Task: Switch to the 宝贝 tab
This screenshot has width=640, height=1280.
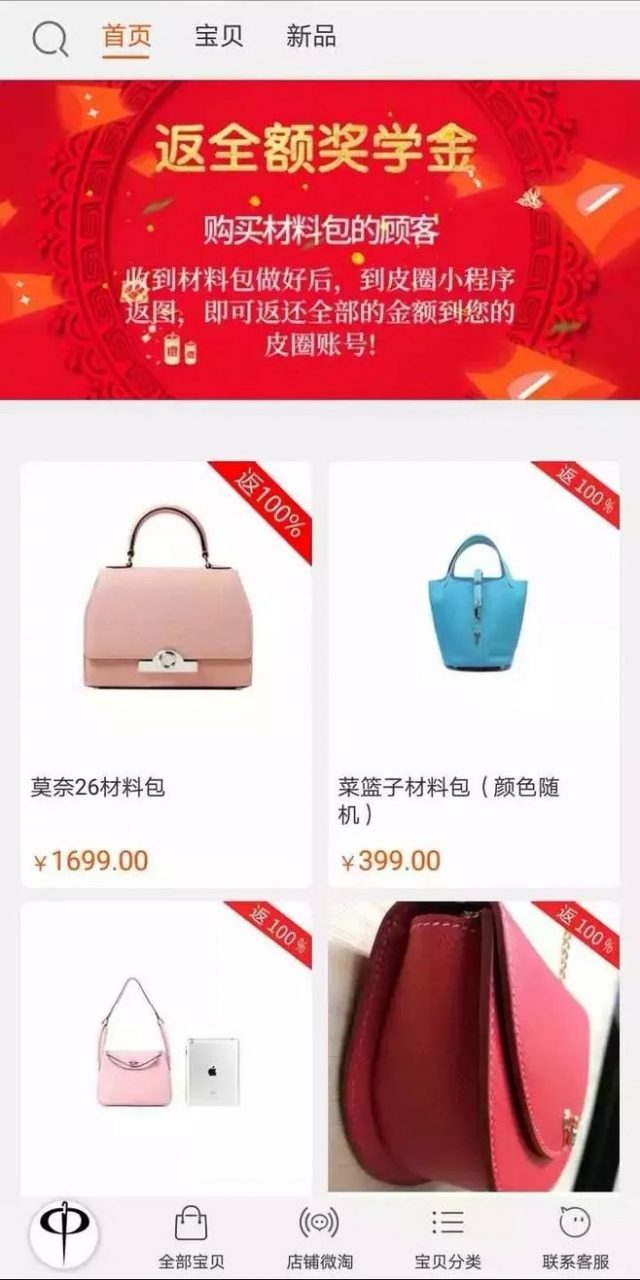Action: [x=218, y=37]
